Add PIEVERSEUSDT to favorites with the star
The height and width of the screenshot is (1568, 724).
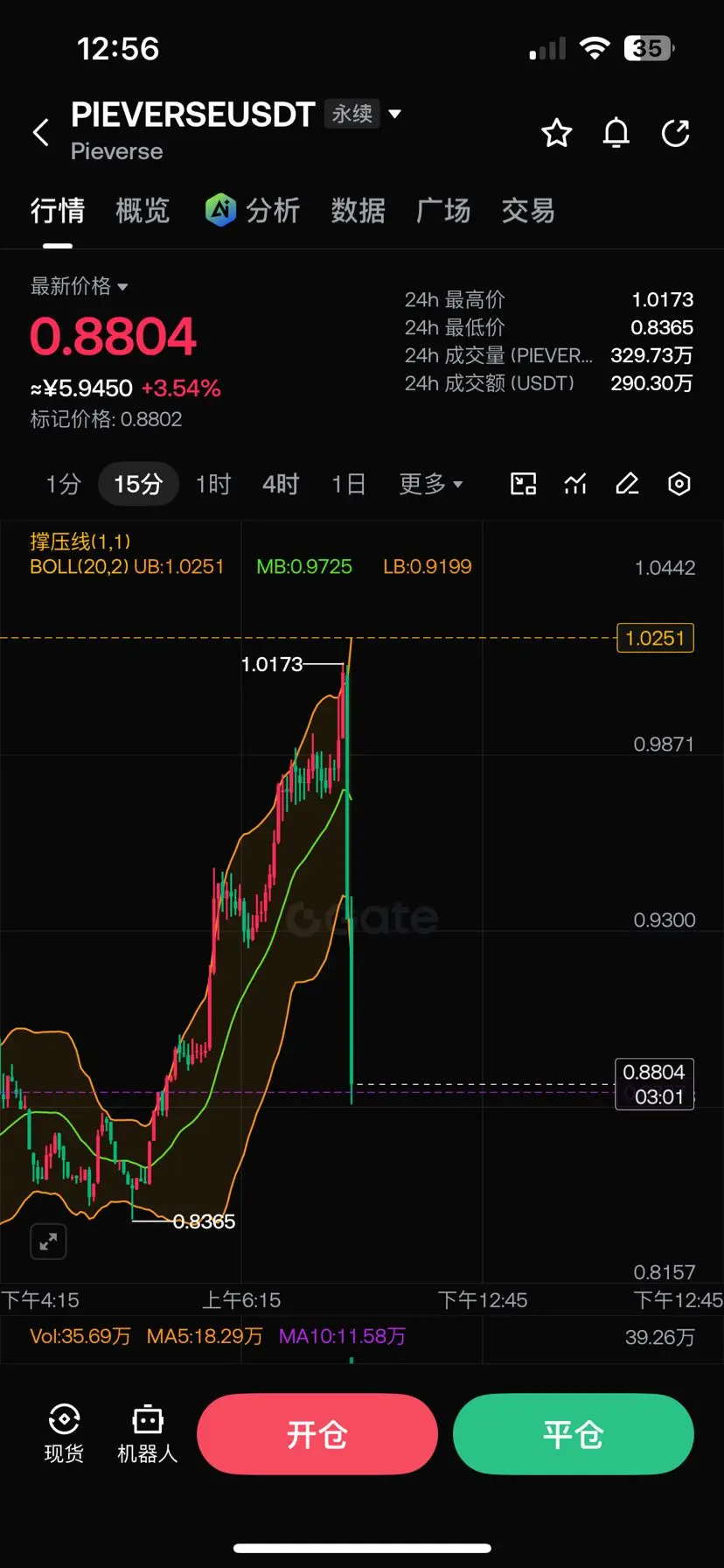coord(556,133)
